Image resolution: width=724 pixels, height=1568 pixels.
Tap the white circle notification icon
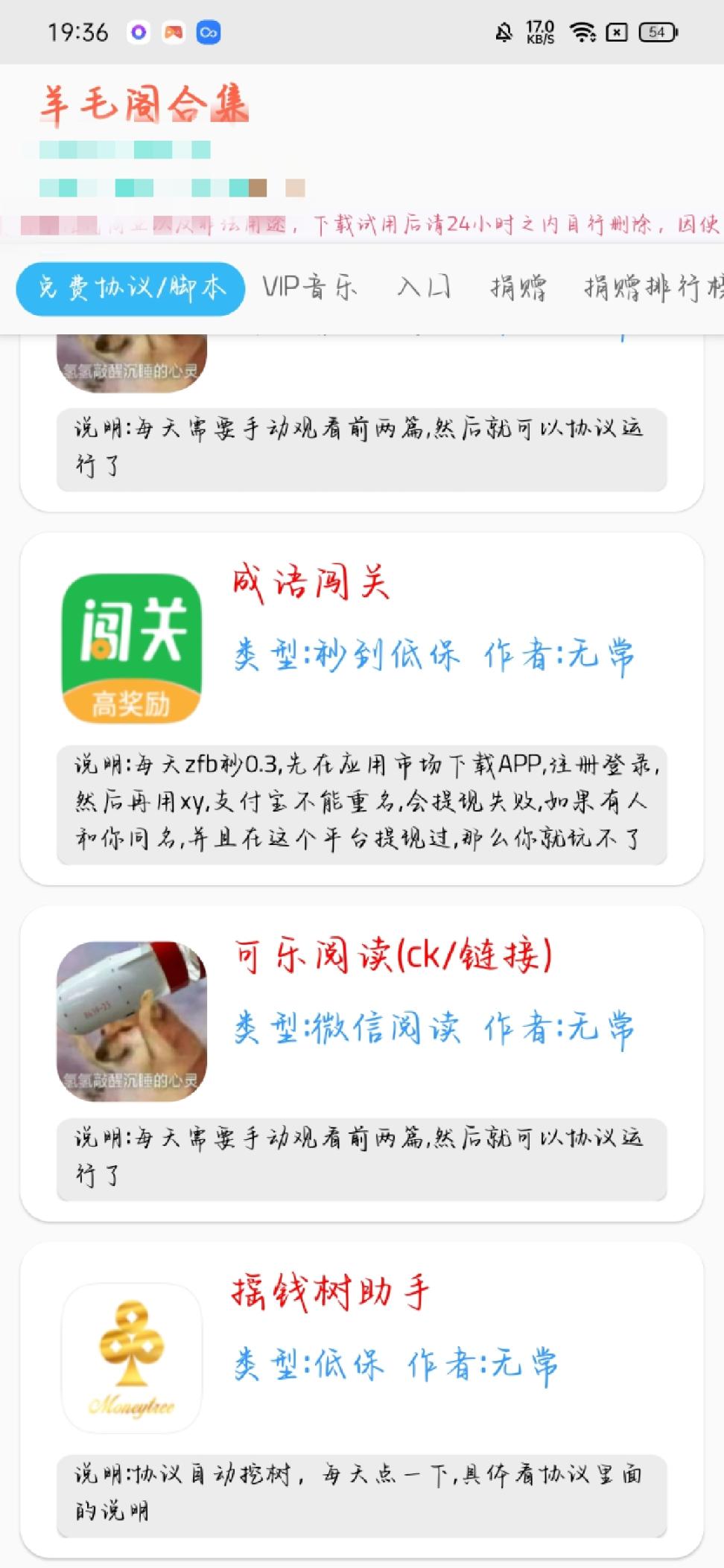[x=139, y=33]
